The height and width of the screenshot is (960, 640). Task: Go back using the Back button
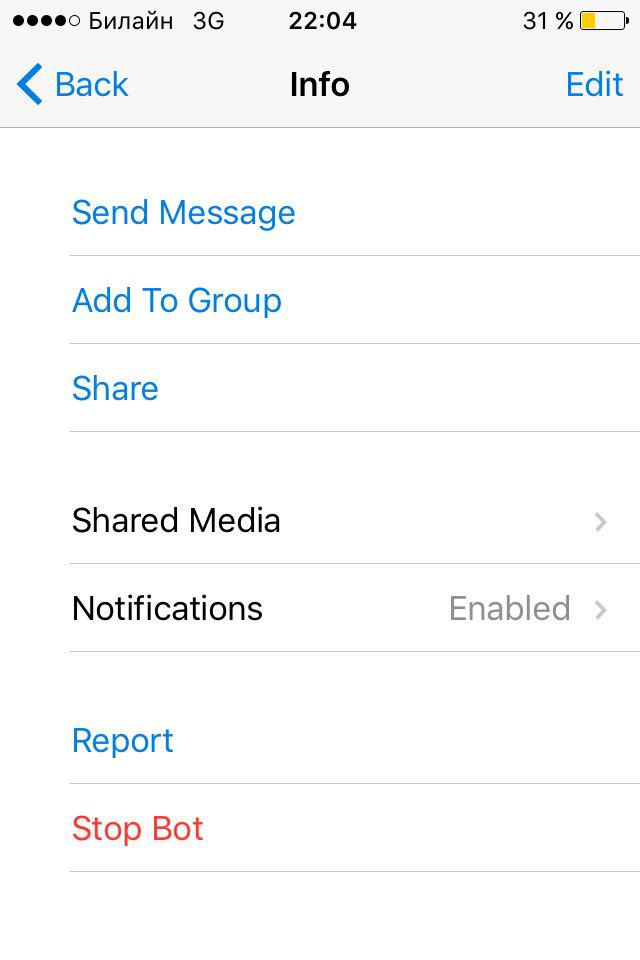[73, 85]
